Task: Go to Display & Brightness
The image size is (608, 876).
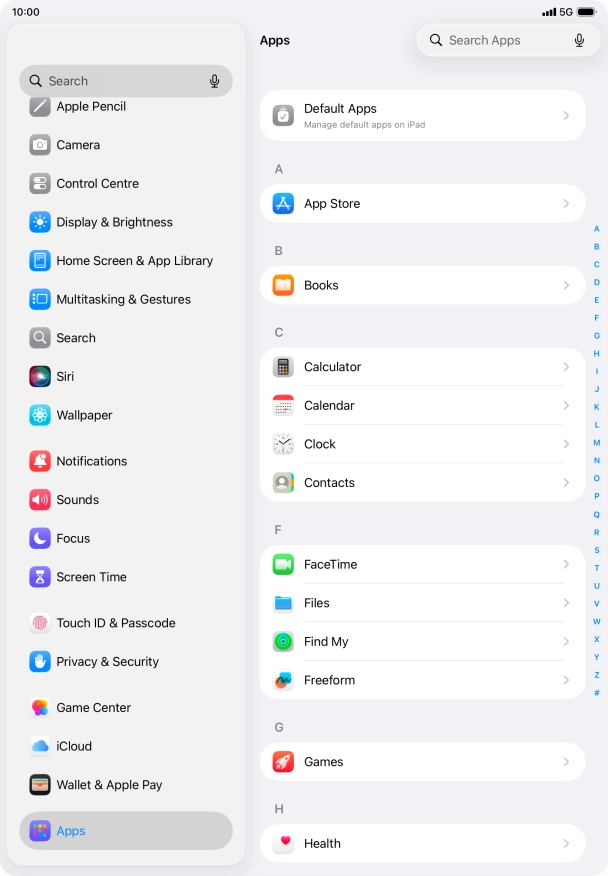Action: click(114, 223)
